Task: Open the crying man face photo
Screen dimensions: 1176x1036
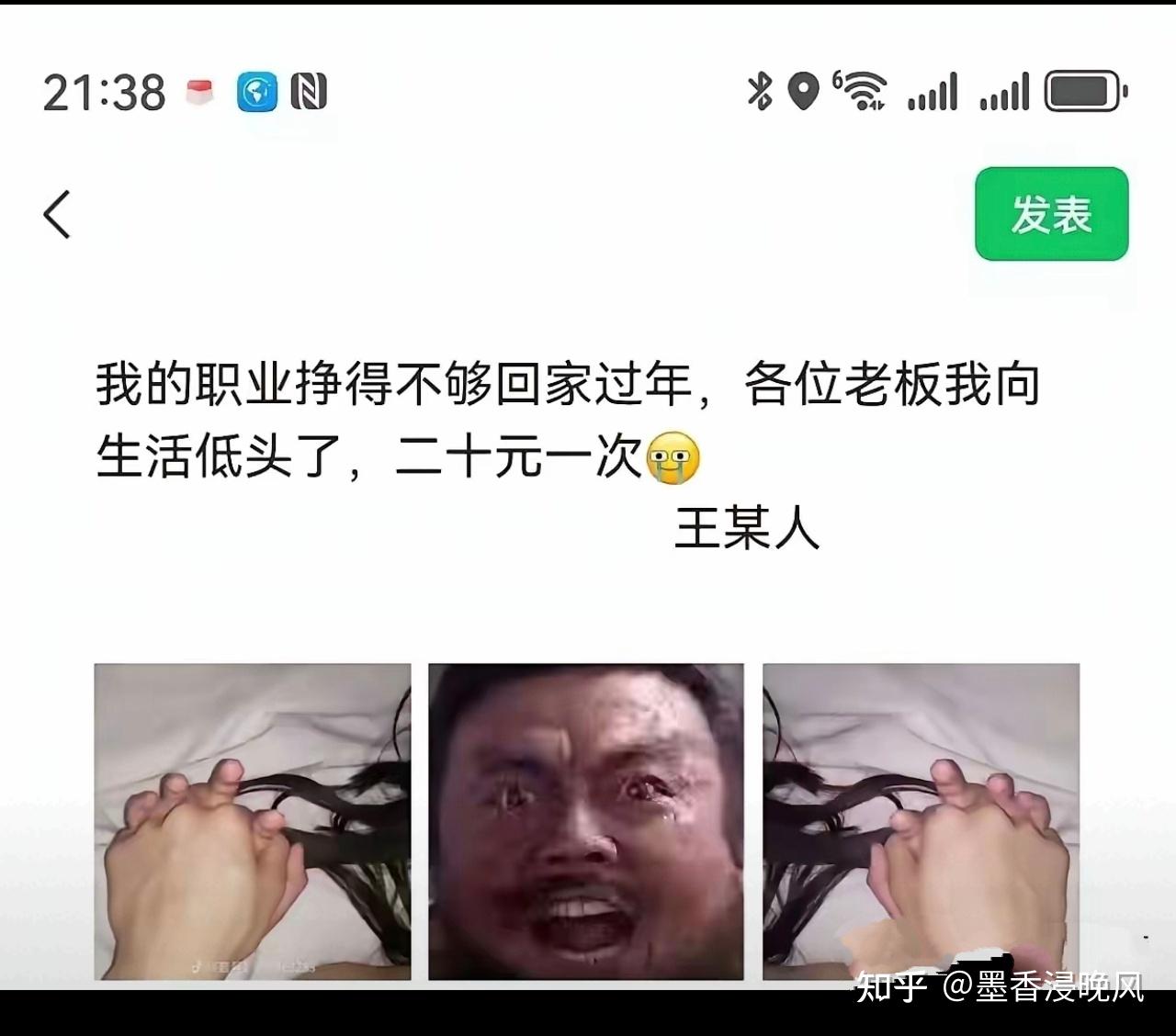Action: pyautogui.click(x=586, y=821)
